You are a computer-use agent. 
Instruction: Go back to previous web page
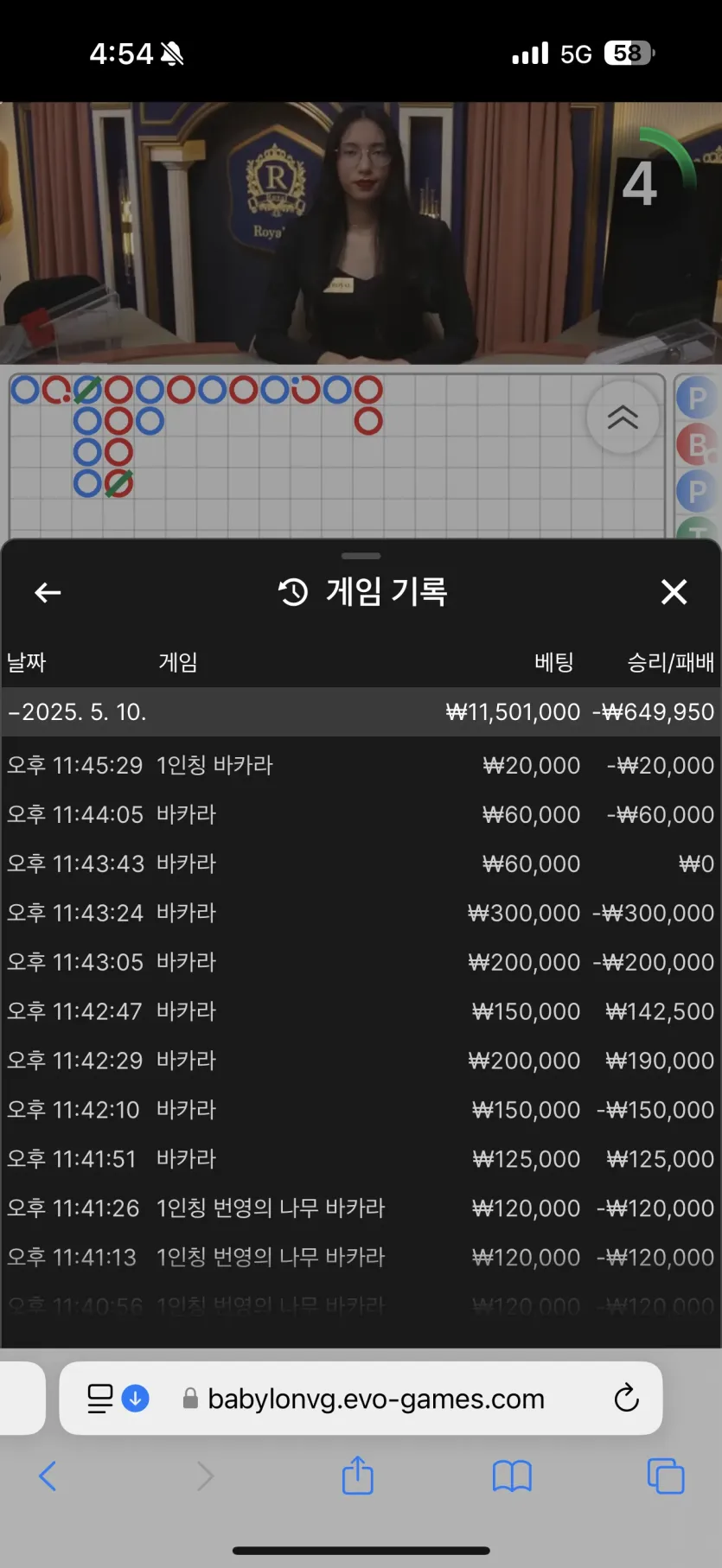pos(48,1476)
